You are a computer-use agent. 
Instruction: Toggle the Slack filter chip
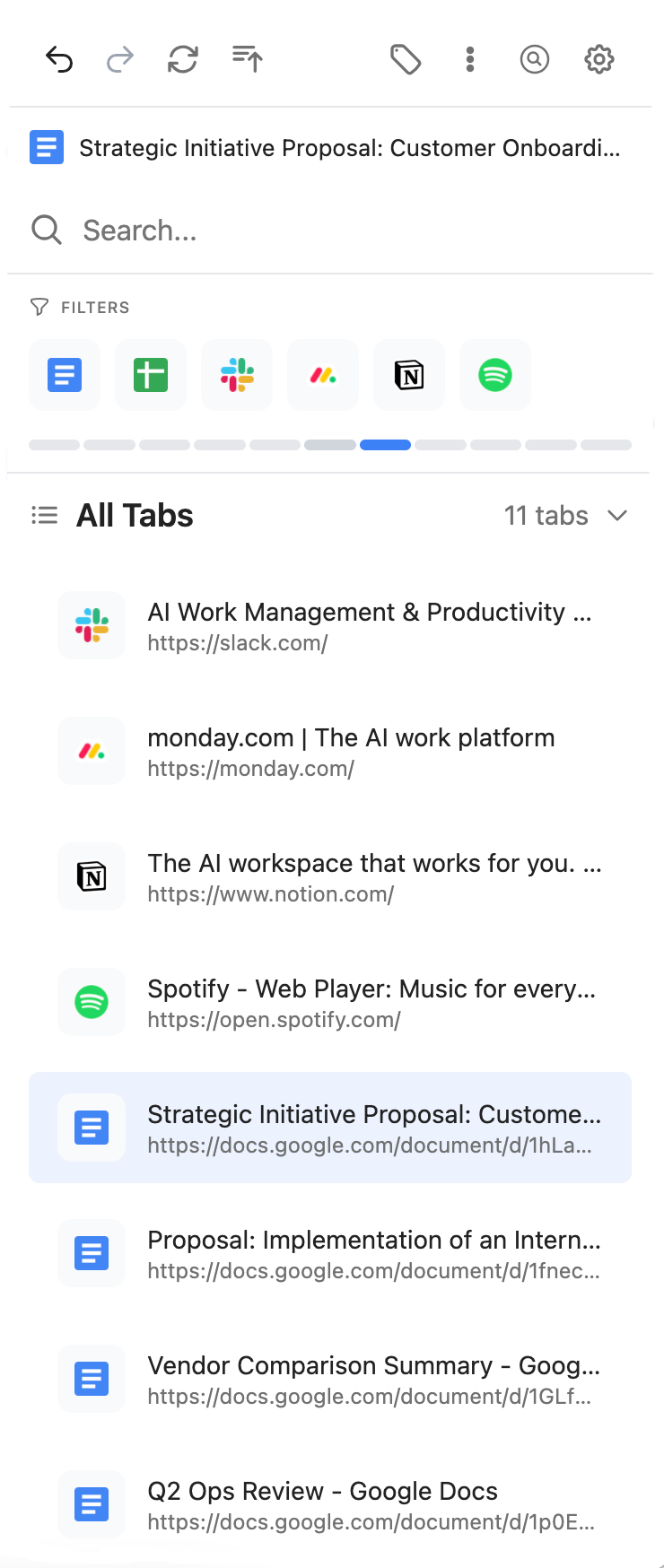(x=236, y=374)
